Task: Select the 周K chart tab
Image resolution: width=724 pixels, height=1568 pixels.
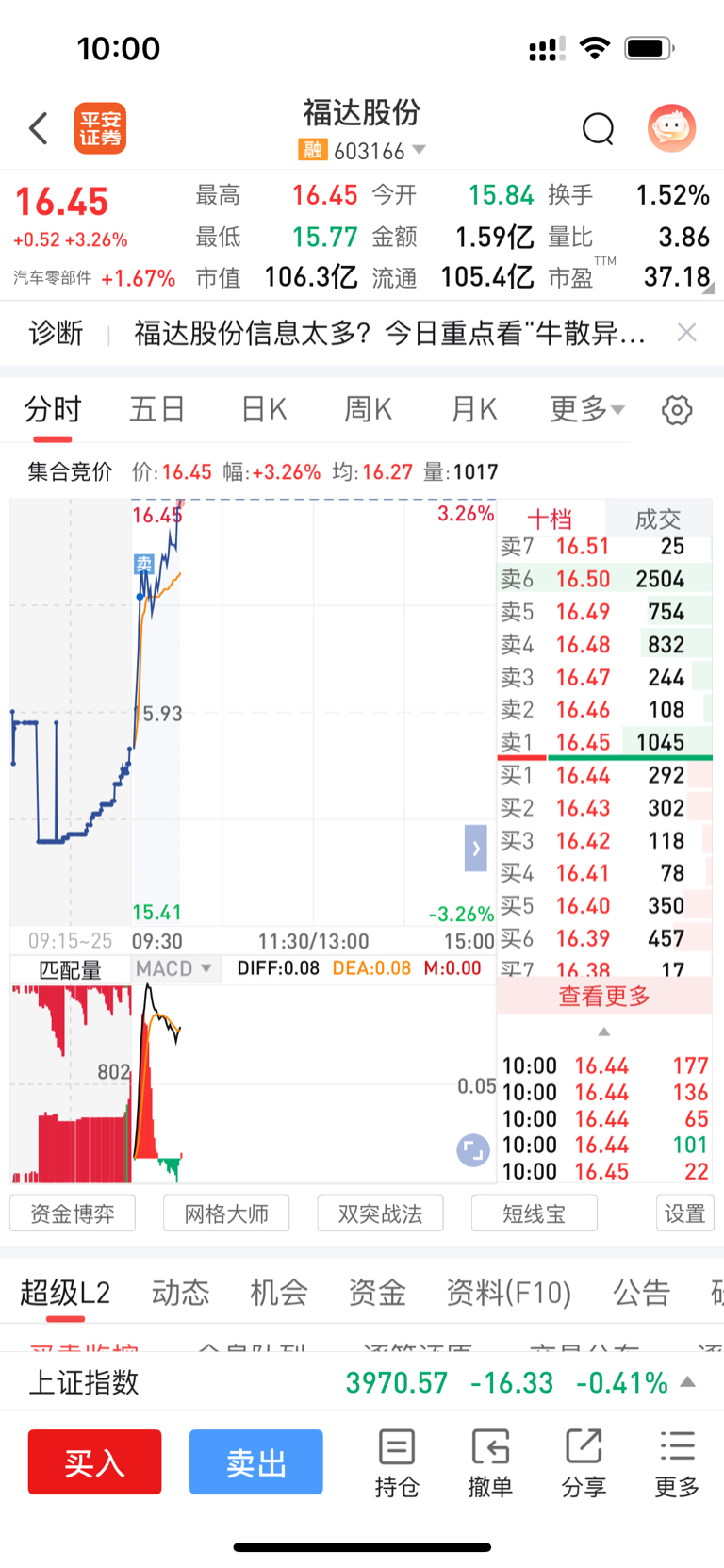Action: coord(368,410)
